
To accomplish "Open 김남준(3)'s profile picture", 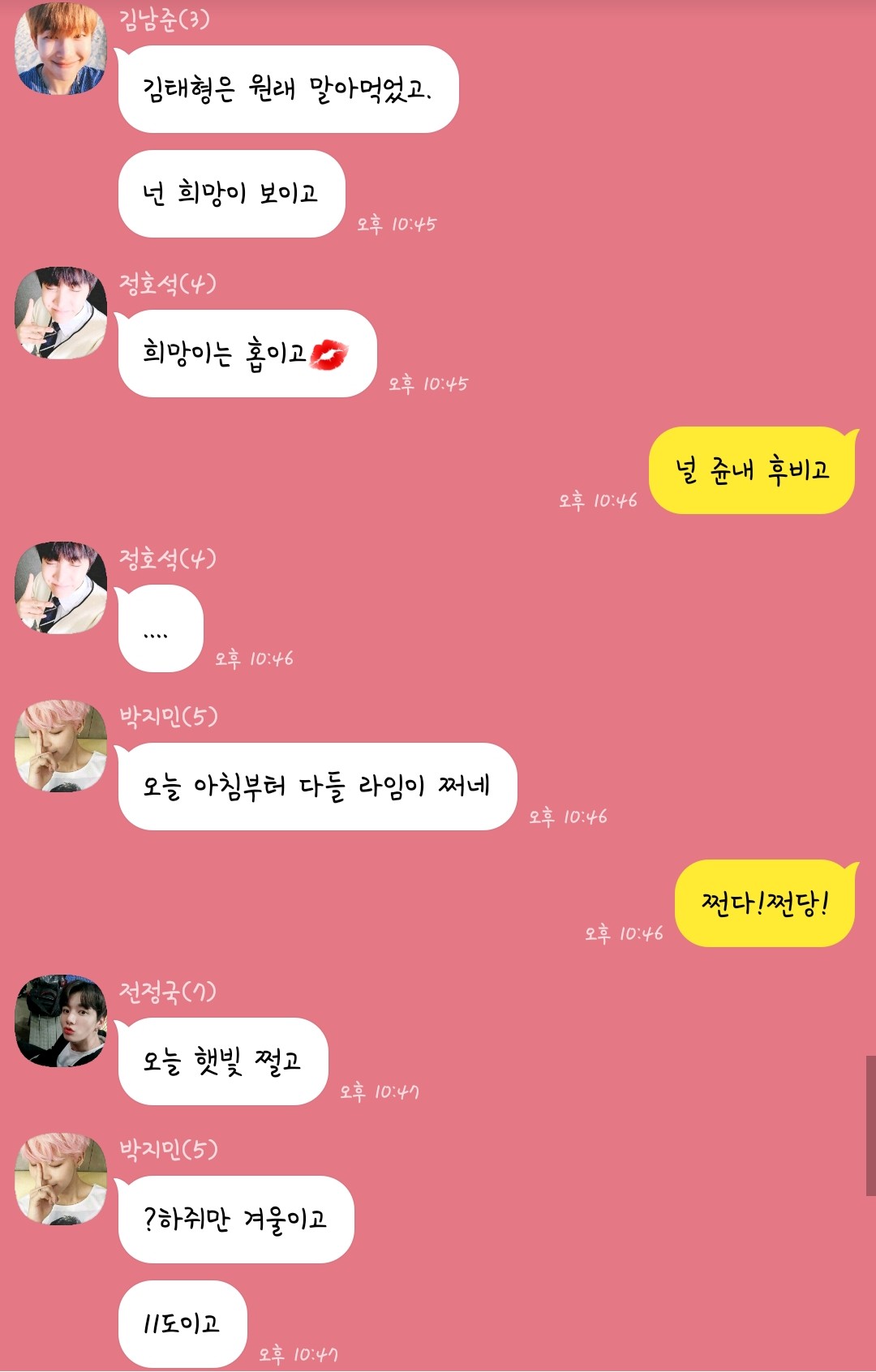I will click(61, 49).
